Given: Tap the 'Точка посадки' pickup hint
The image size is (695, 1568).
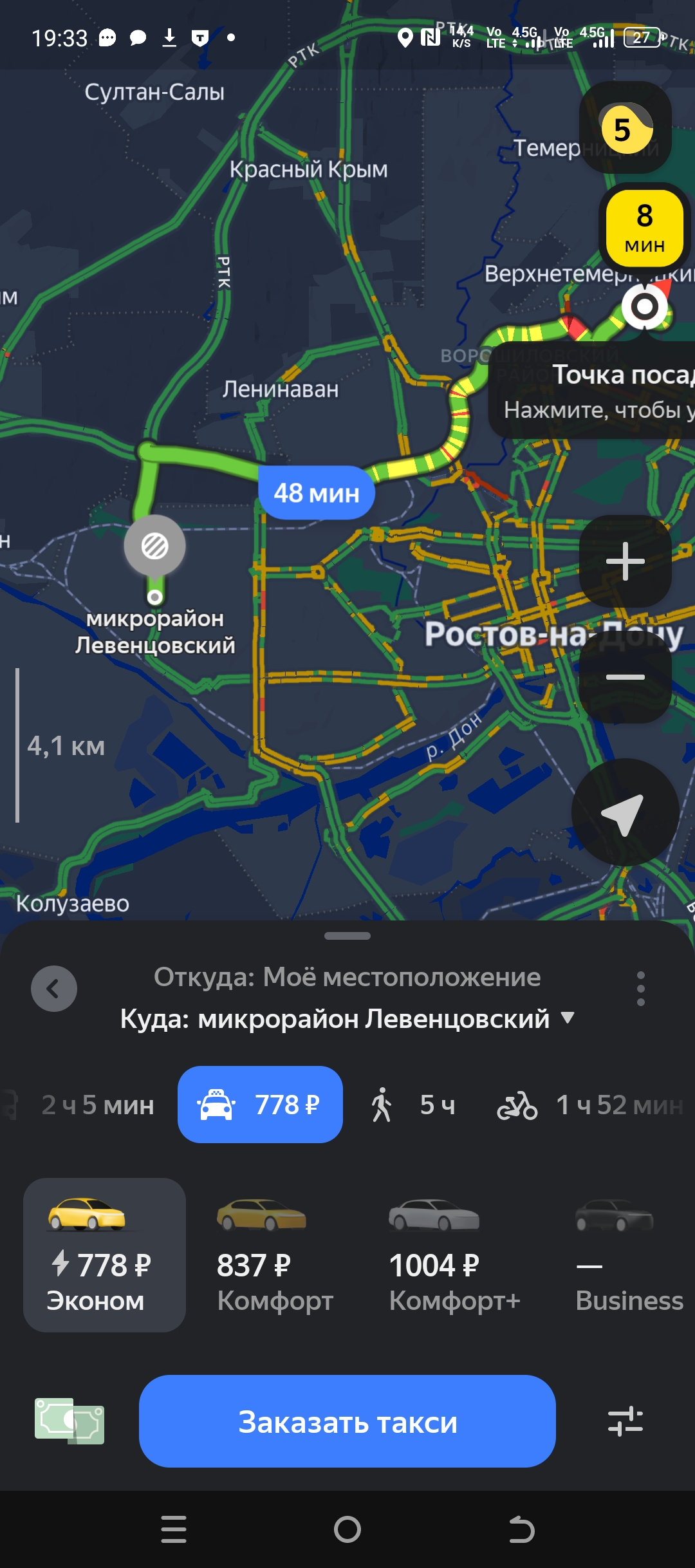Looking at the screenshot, I should pos(592,391).
